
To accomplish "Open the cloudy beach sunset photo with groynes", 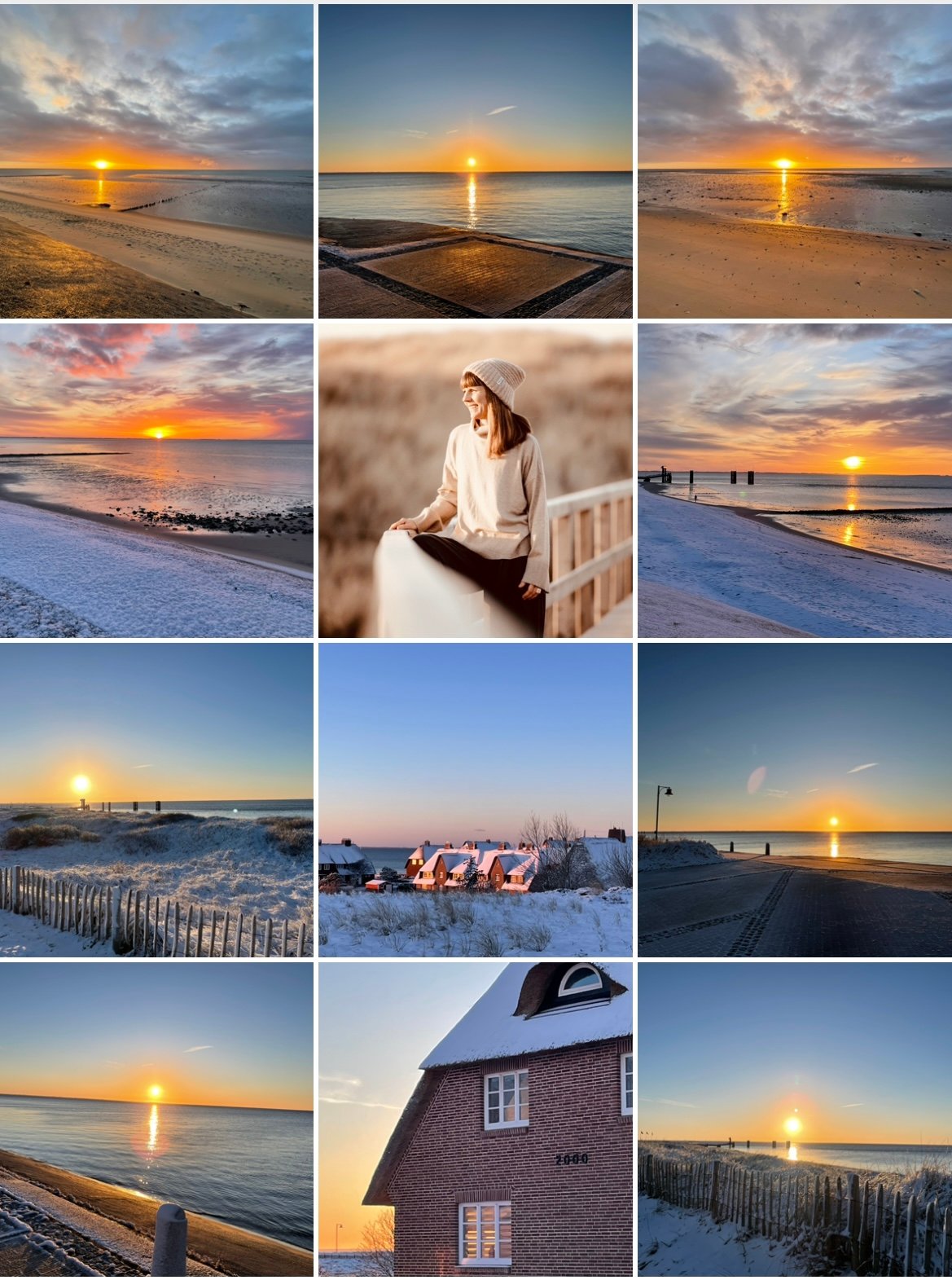I will point(156,161).
